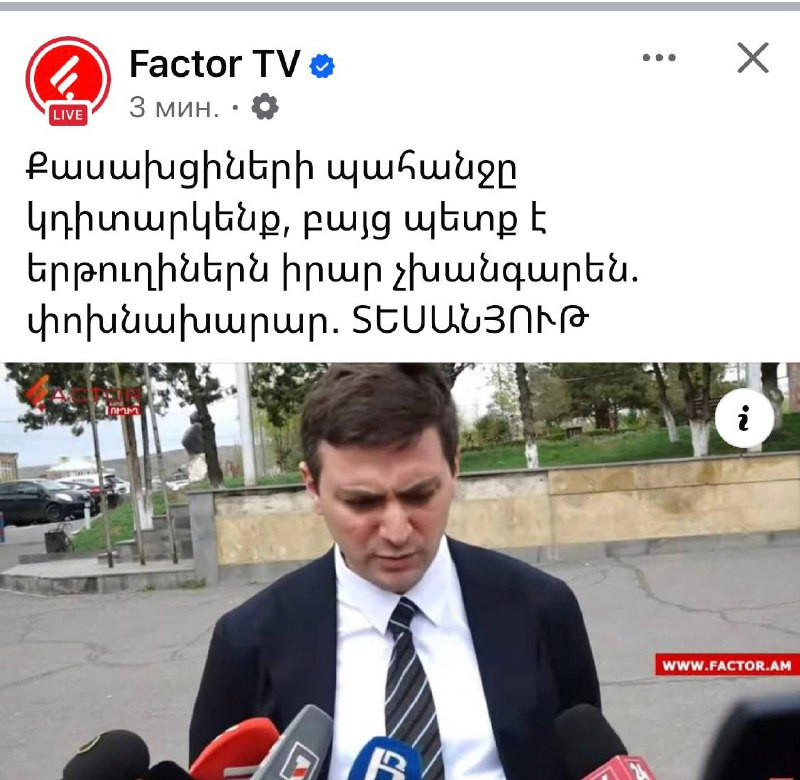Open the post's three-dot options menu

659,58
